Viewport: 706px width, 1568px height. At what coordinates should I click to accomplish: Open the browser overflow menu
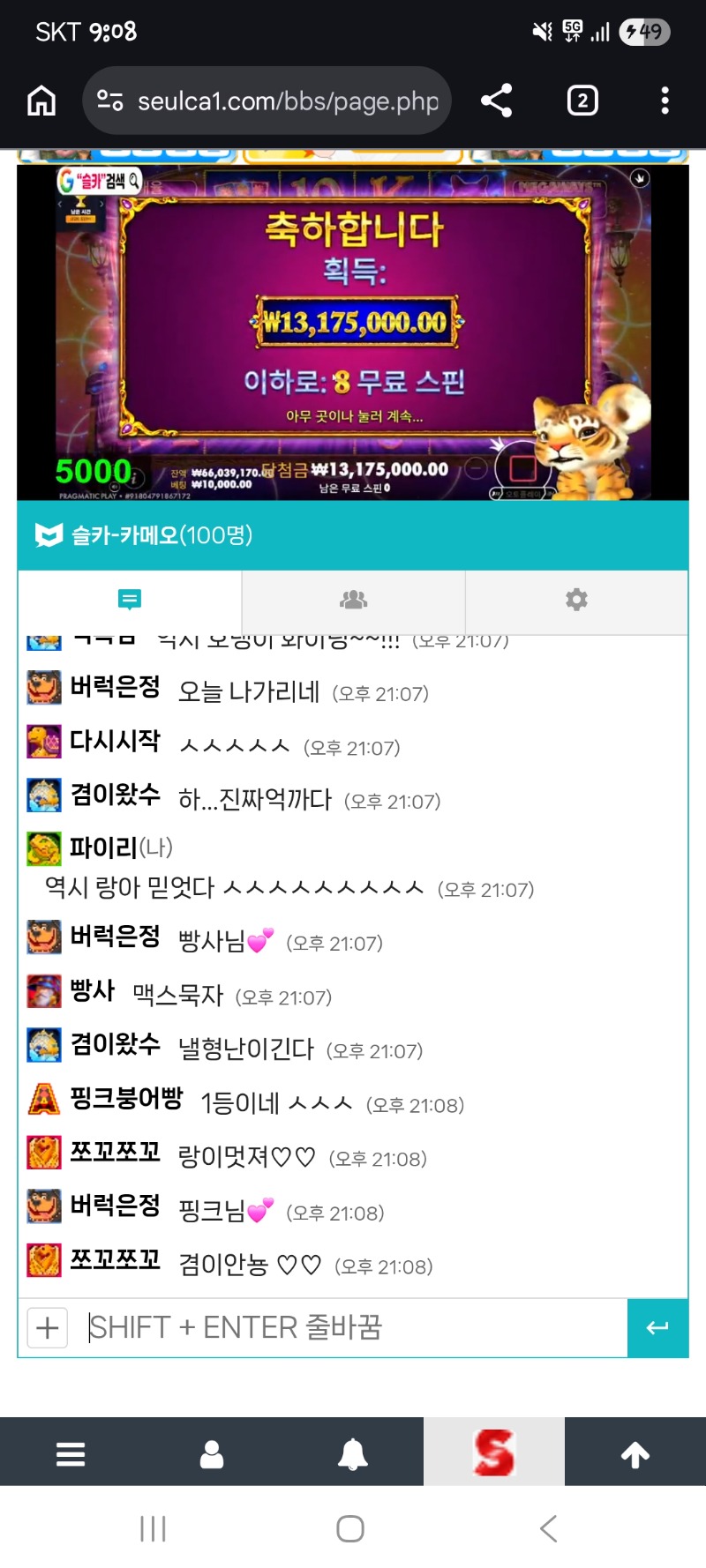pos(665,101)
